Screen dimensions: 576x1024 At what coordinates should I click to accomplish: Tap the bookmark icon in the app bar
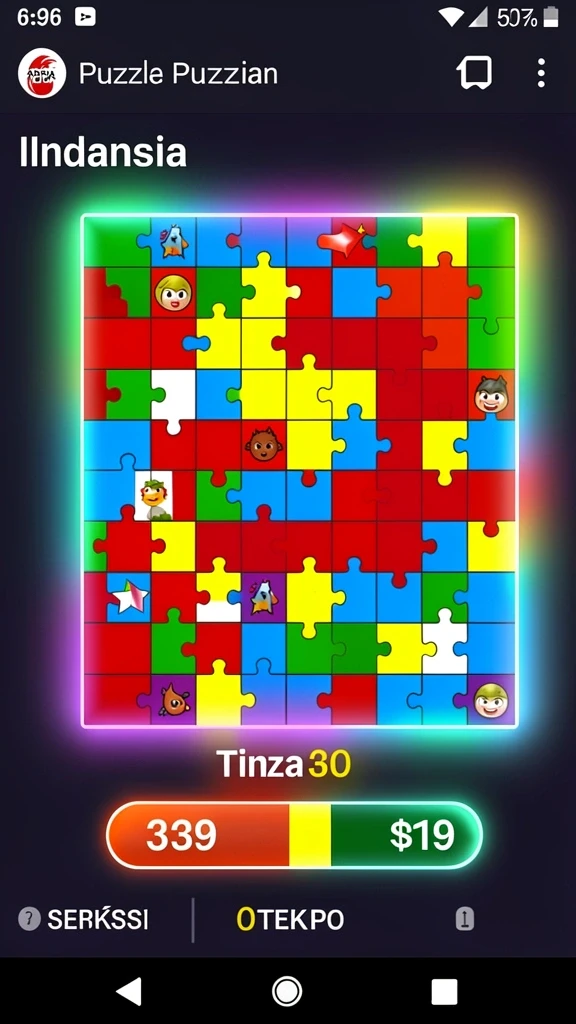(x=474, y=72)
